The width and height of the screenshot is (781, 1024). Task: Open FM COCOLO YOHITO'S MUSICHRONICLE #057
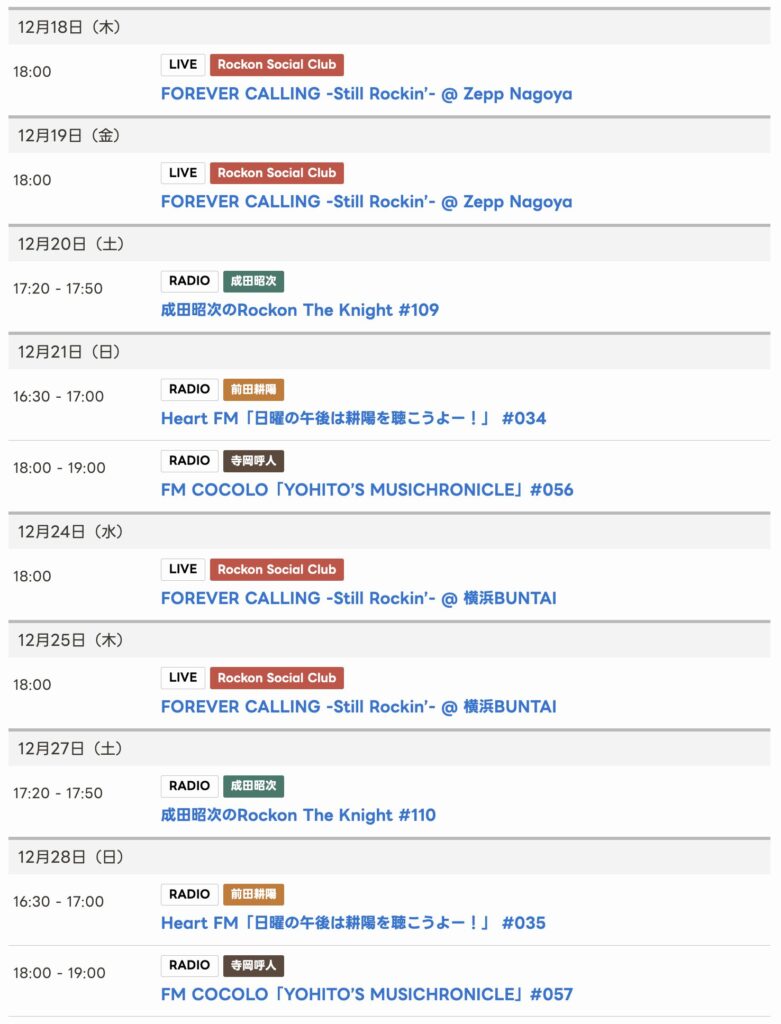367,995
